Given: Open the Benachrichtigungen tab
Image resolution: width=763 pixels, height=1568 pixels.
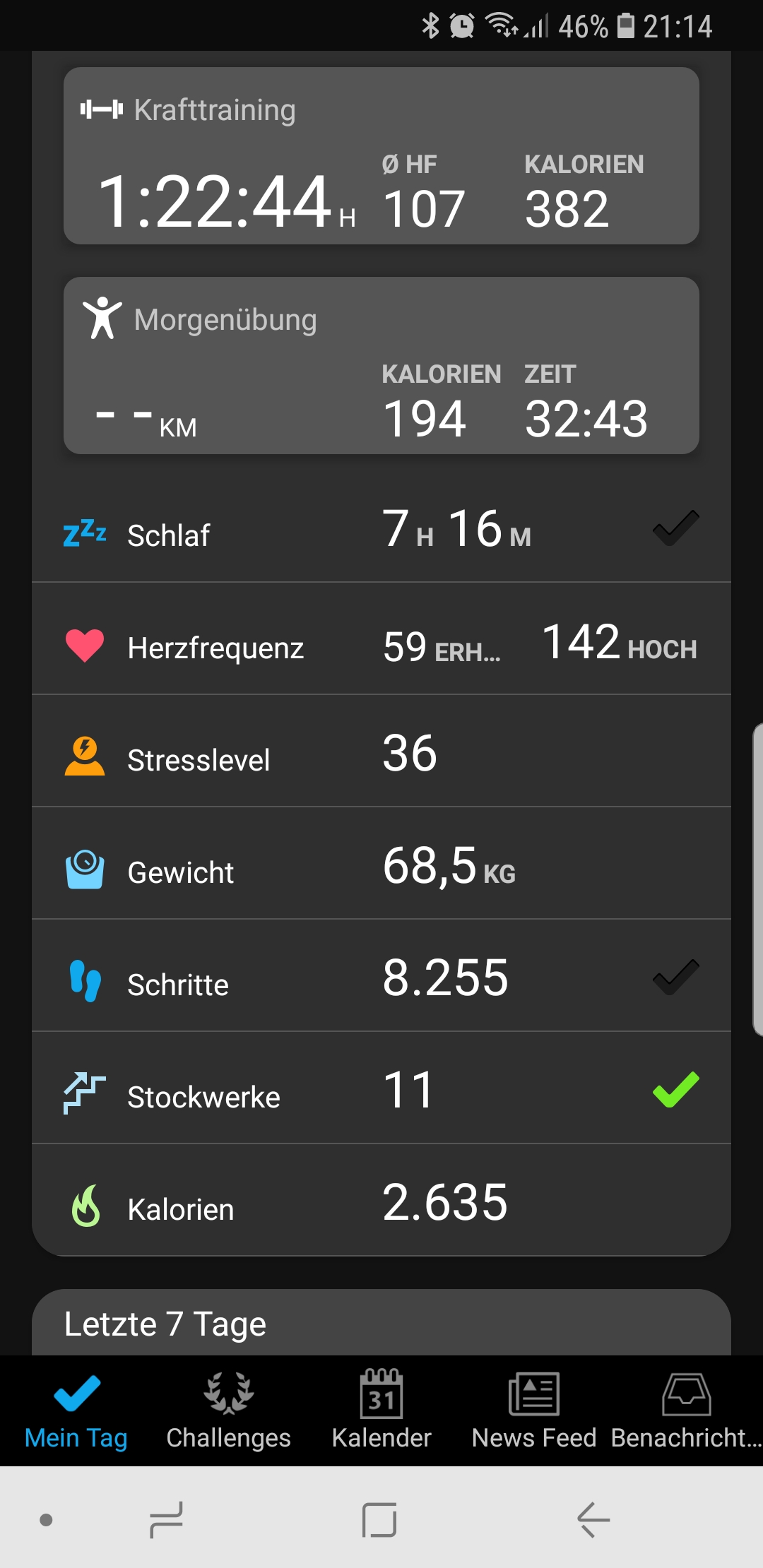Looking at the screenshot, I should point(687,1410).
